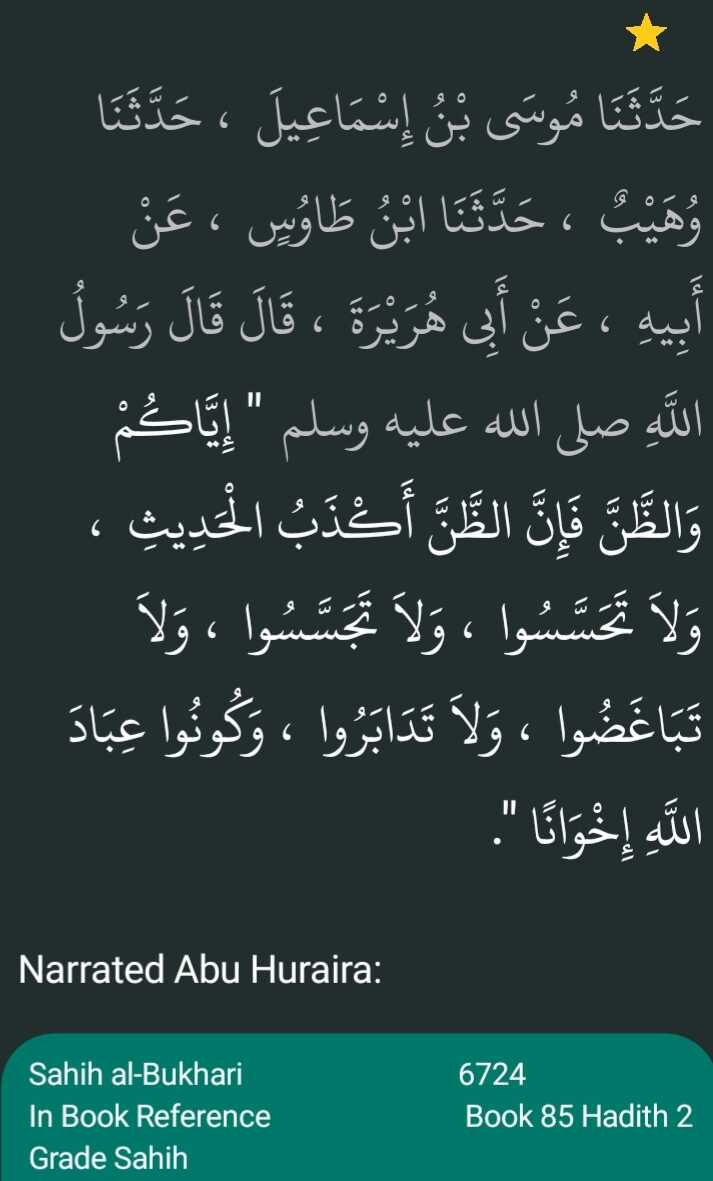The height and width of the screenshot is (1181, 713).
Task: Tap the yellow star favorite icon
Action: [646, 35]
